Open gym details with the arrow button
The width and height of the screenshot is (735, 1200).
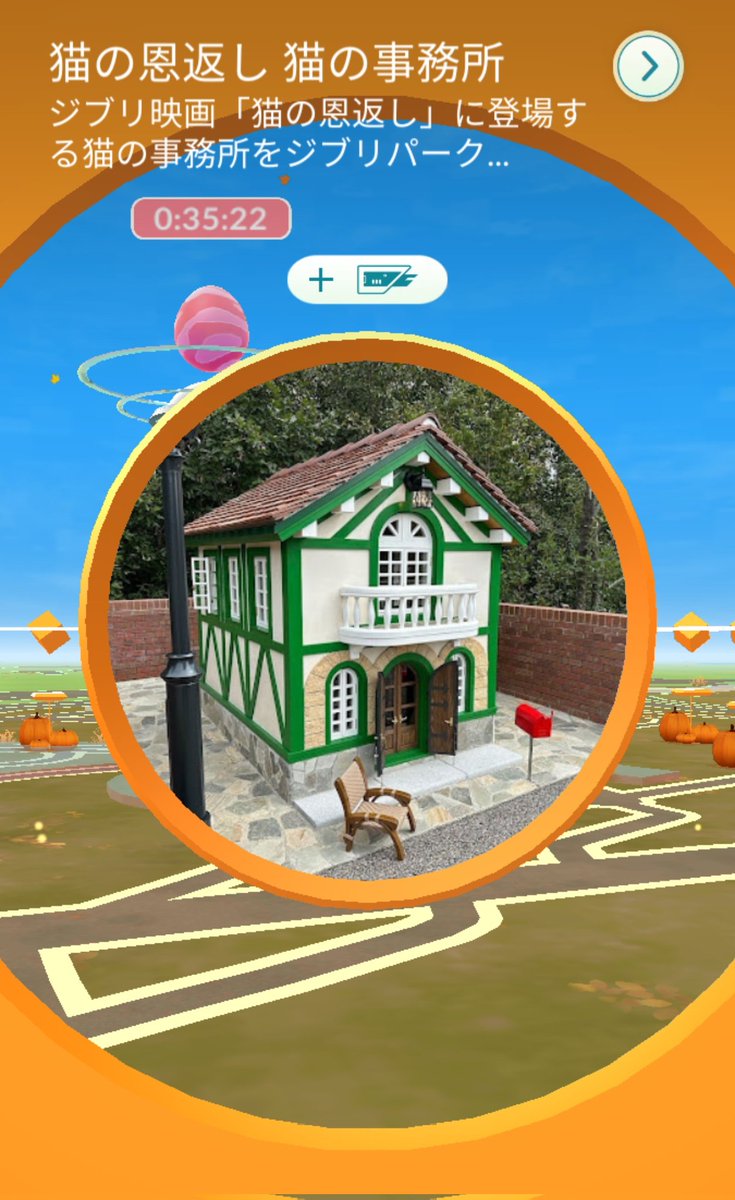click(x=649, y=67)
